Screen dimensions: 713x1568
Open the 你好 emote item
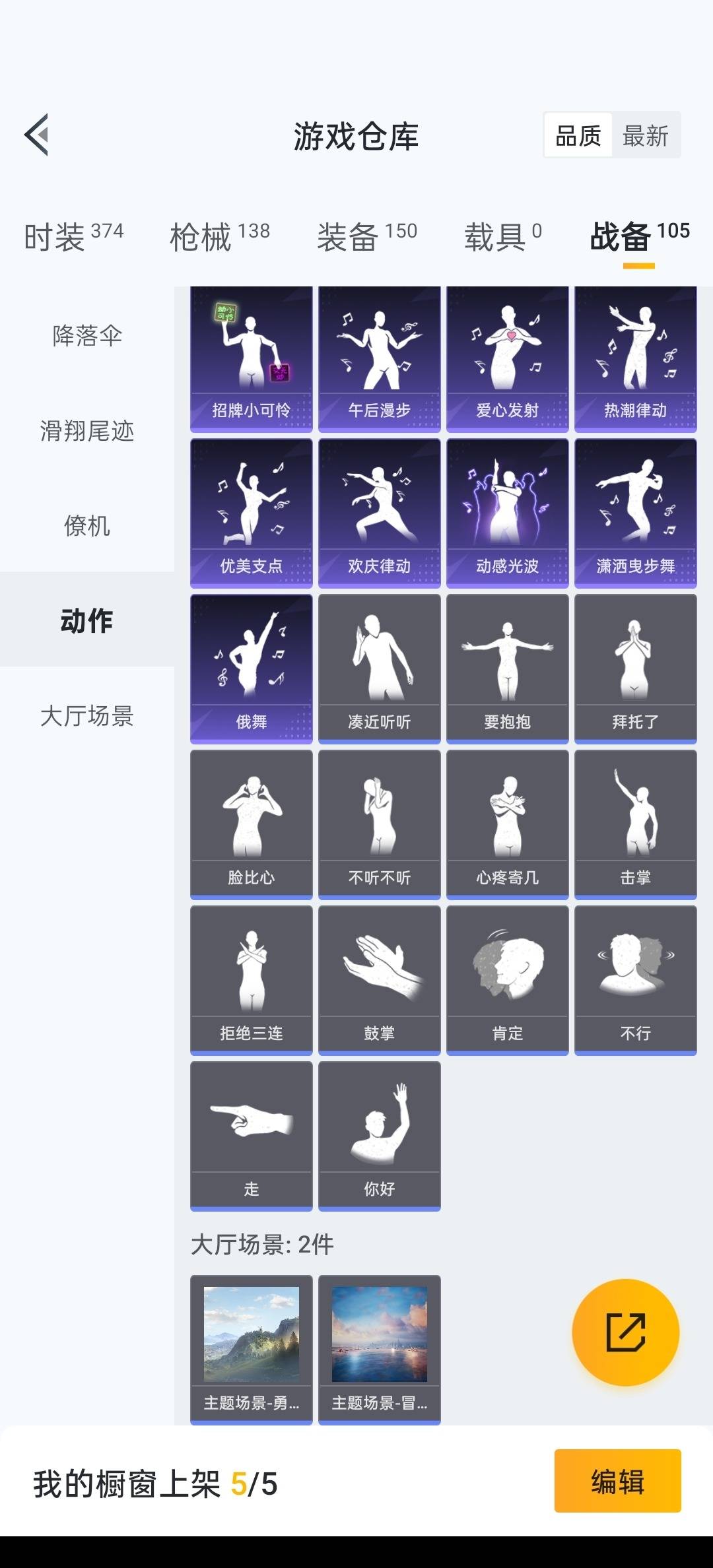point(379,1136)
